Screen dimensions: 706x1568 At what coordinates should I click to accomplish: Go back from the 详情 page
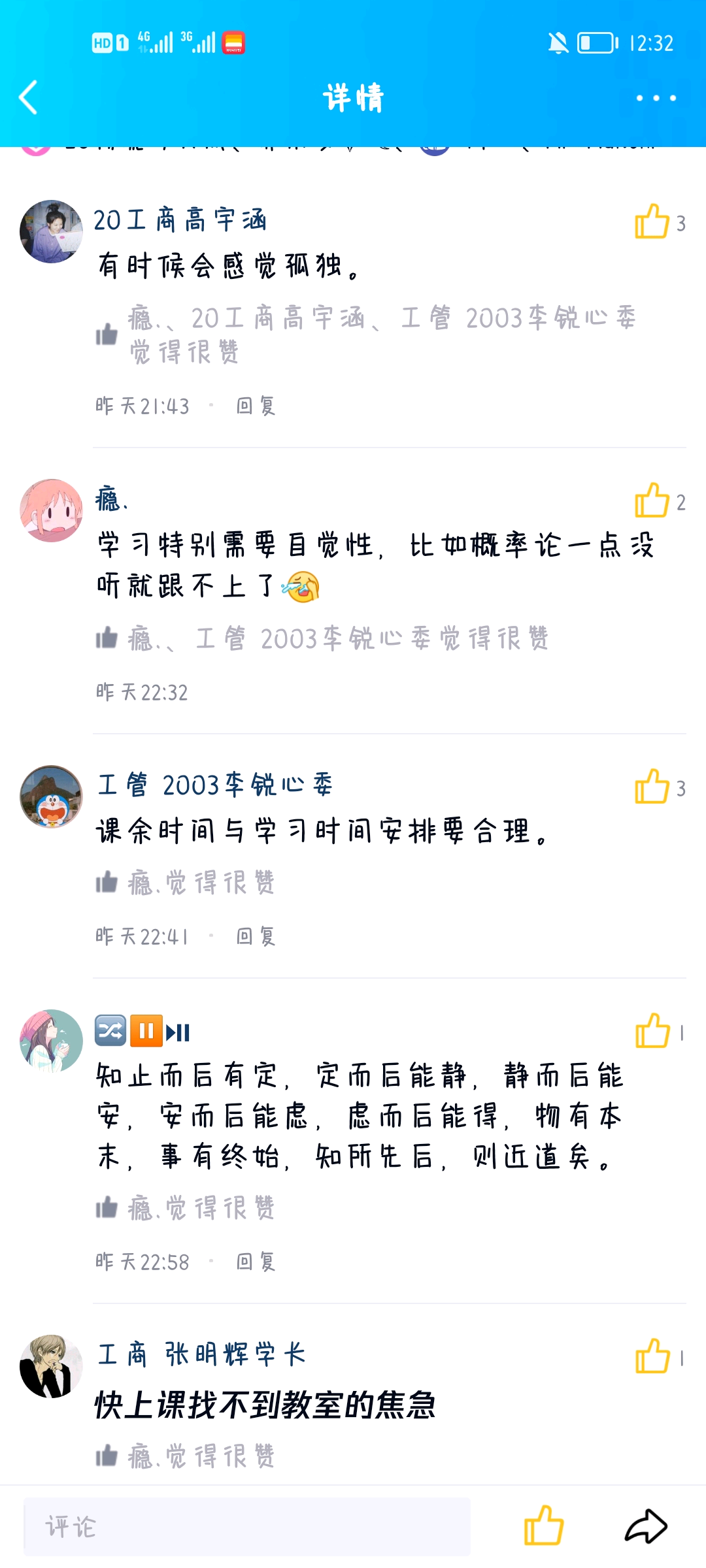click(x=29, y=98)
